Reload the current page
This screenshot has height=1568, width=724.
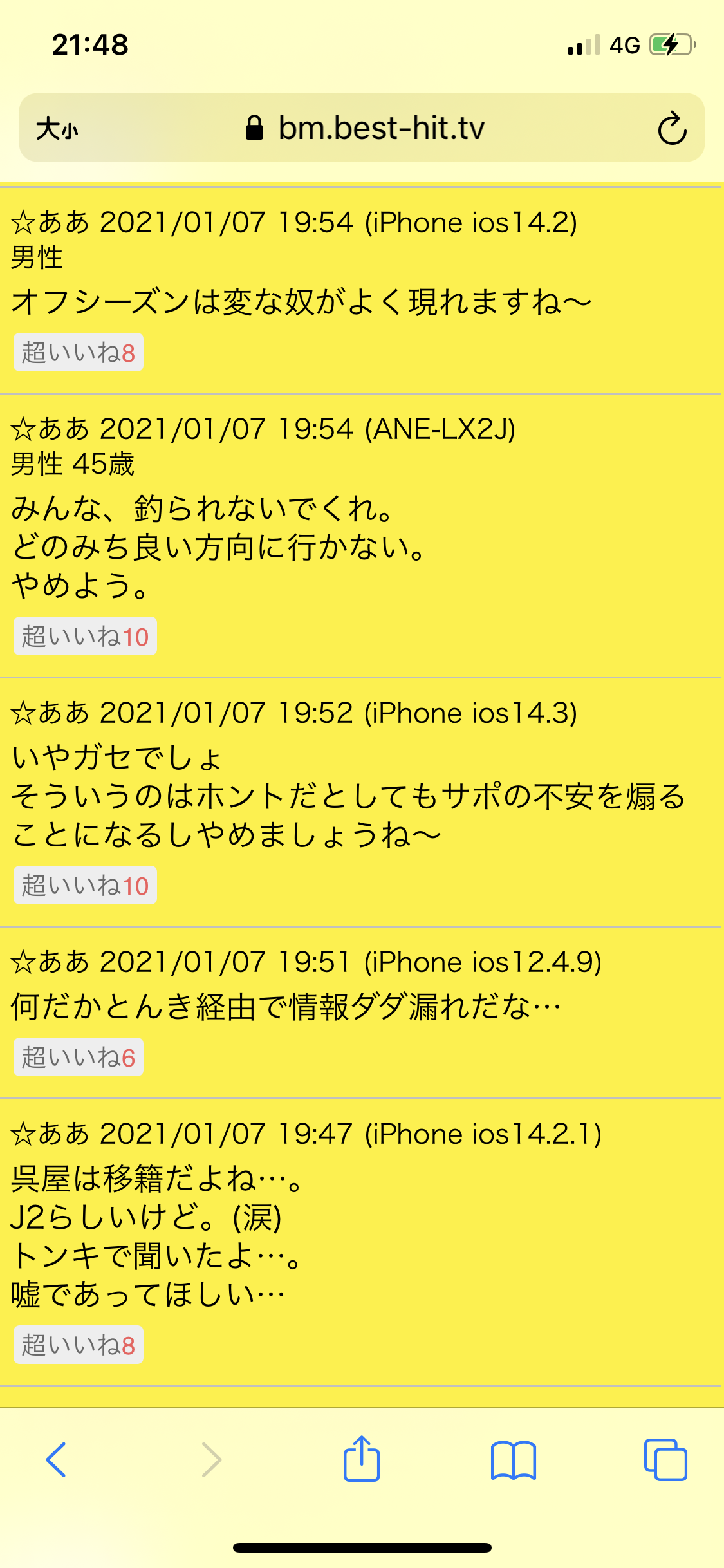(672, 129)
